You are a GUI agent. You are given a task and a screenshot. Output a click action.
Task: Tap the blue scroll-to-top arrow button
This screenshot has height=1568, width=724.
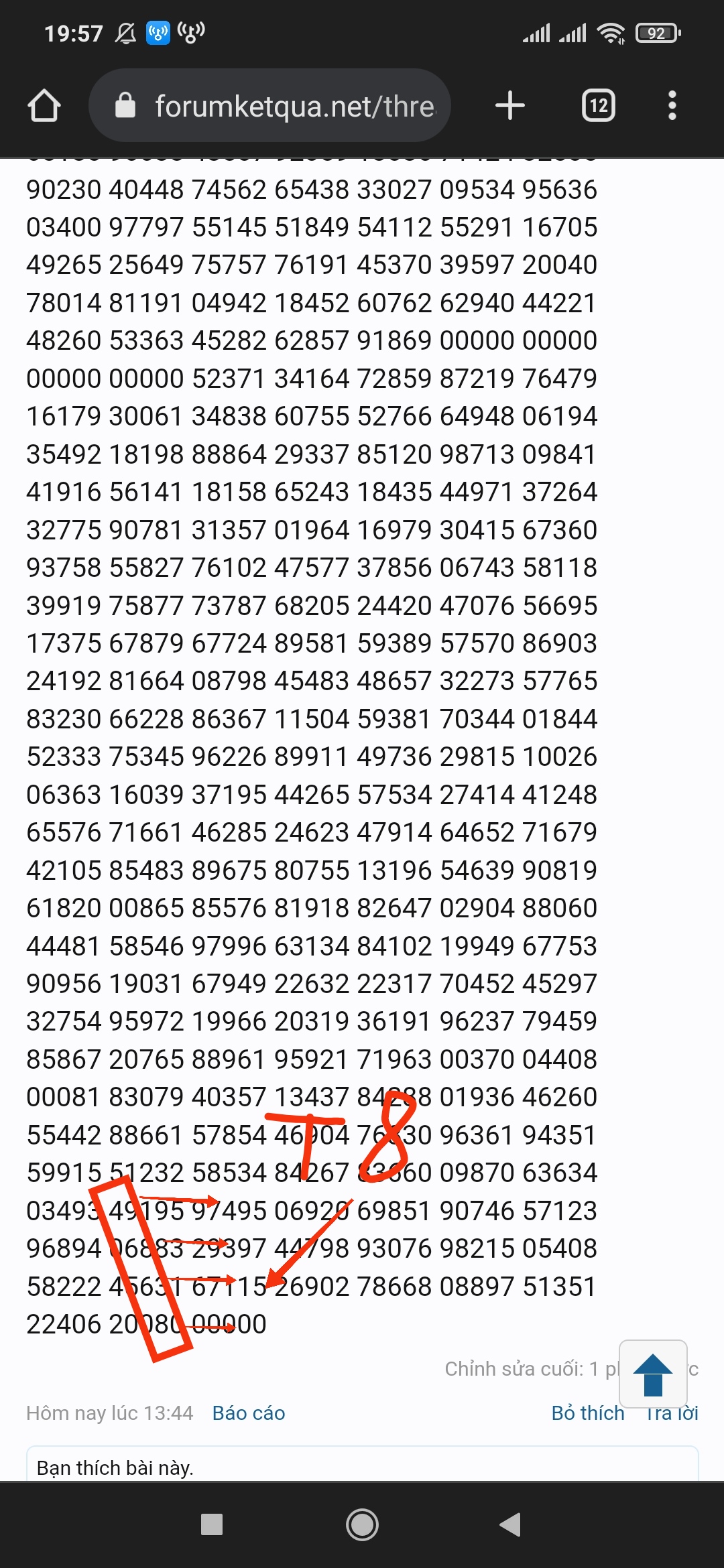point(653,1374)
